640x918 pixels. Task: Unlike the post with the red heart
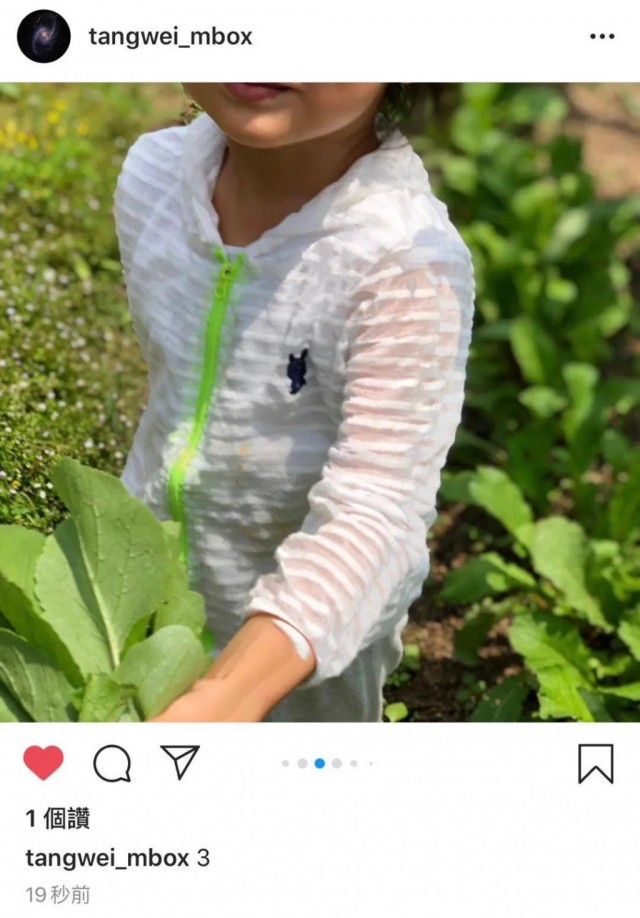tap(43, 763)
